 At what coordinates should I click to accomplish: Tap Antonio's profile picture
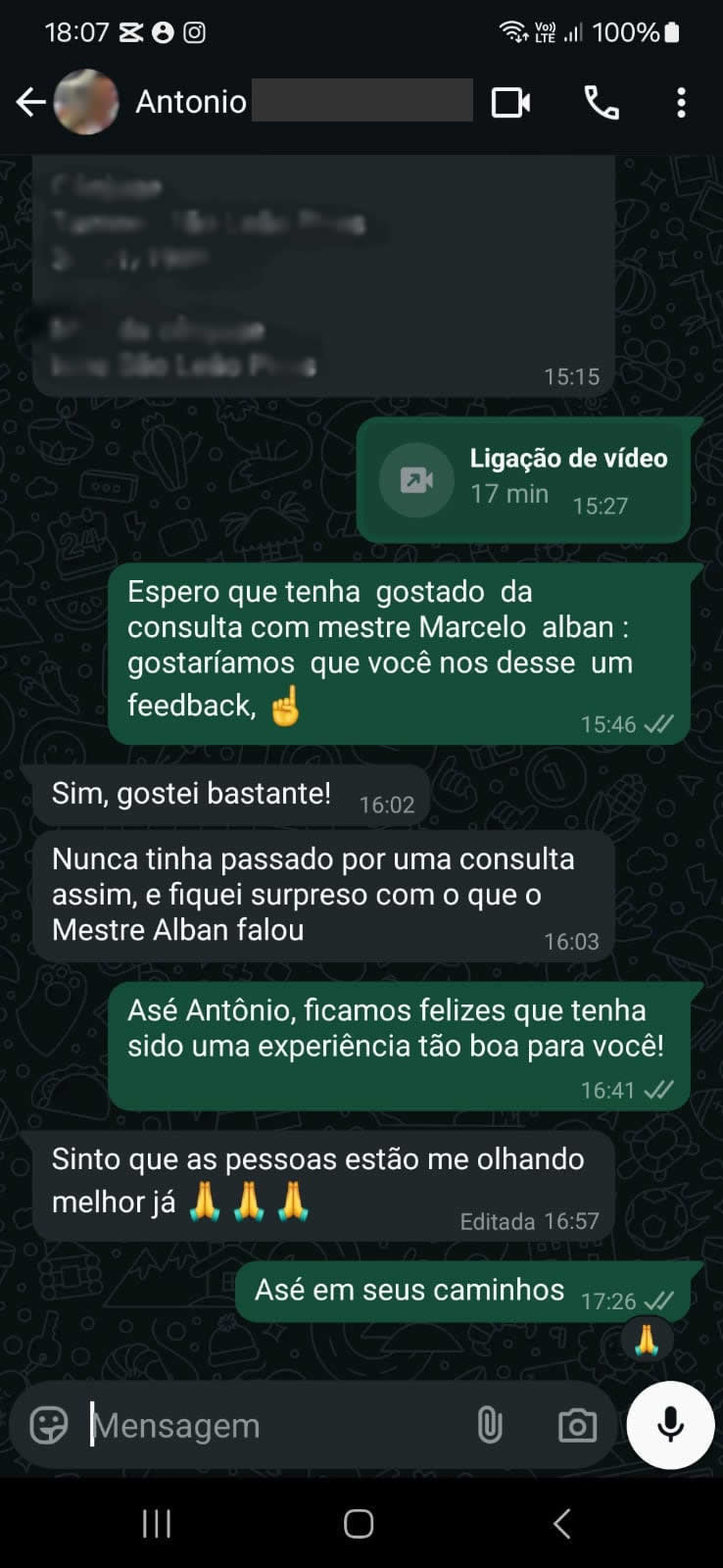(x=87, y=101)
